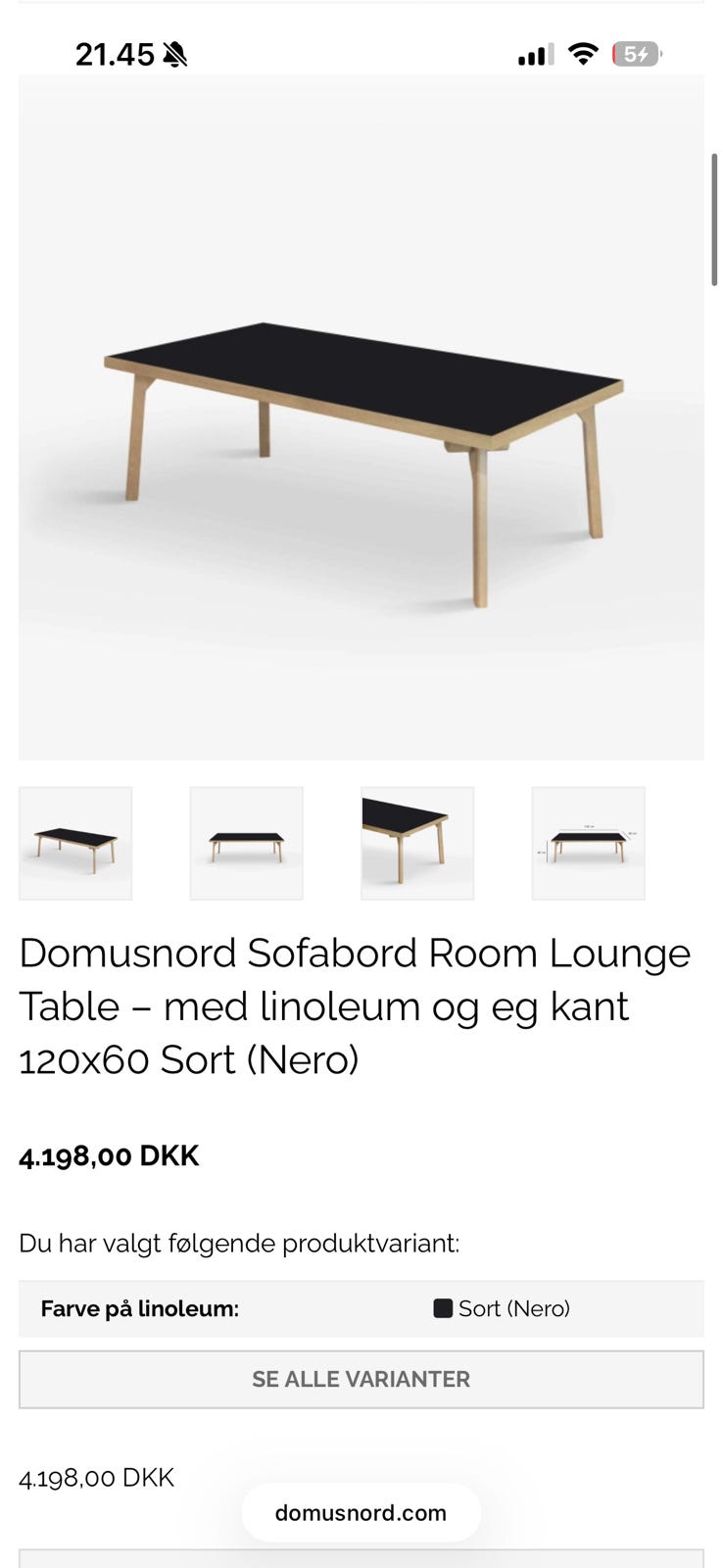Open the main black table product image
The height and width of the screenshot is (1568, 723).
361,417
